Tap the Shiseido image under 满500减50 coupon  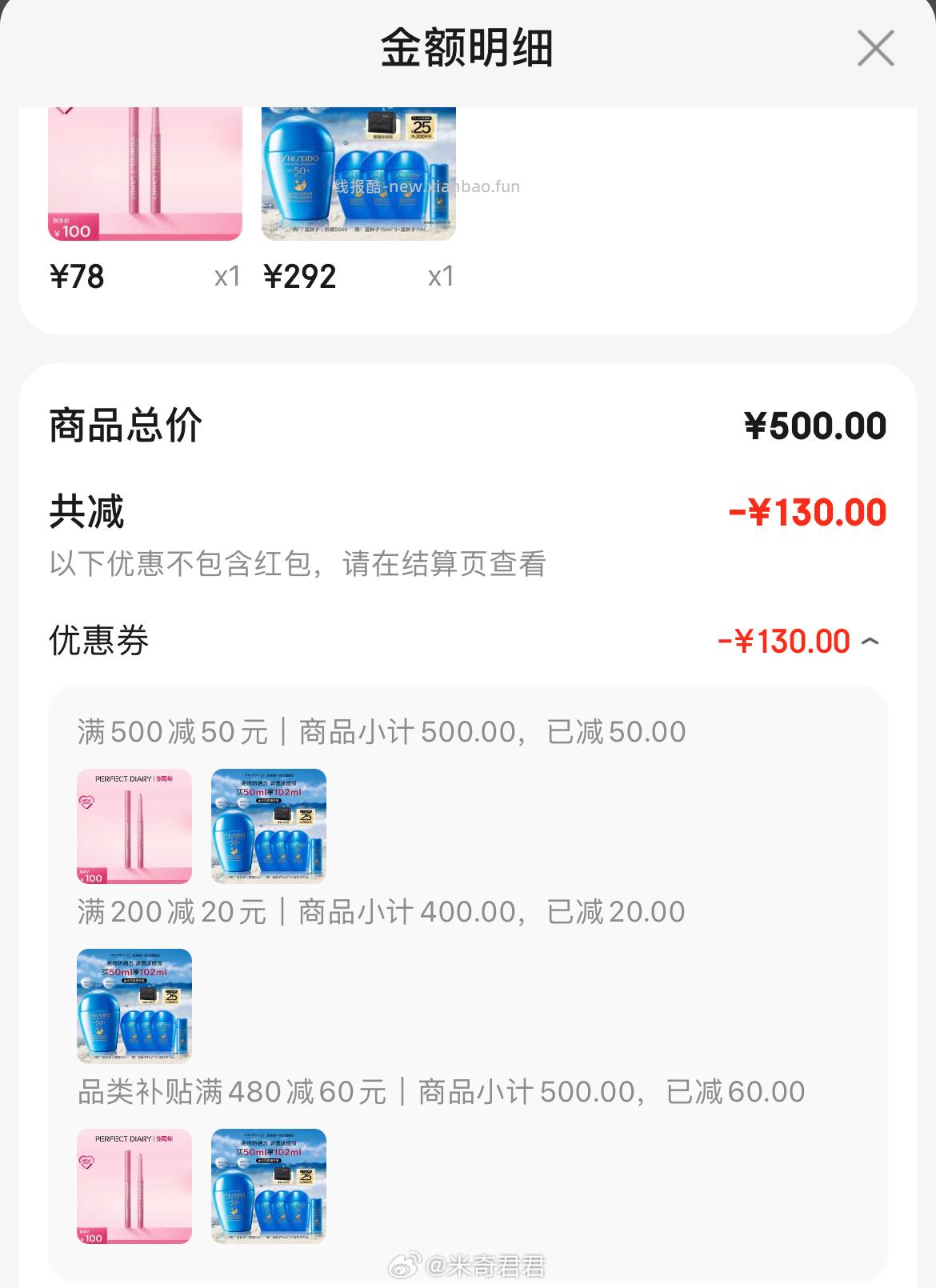pos(269,826)
